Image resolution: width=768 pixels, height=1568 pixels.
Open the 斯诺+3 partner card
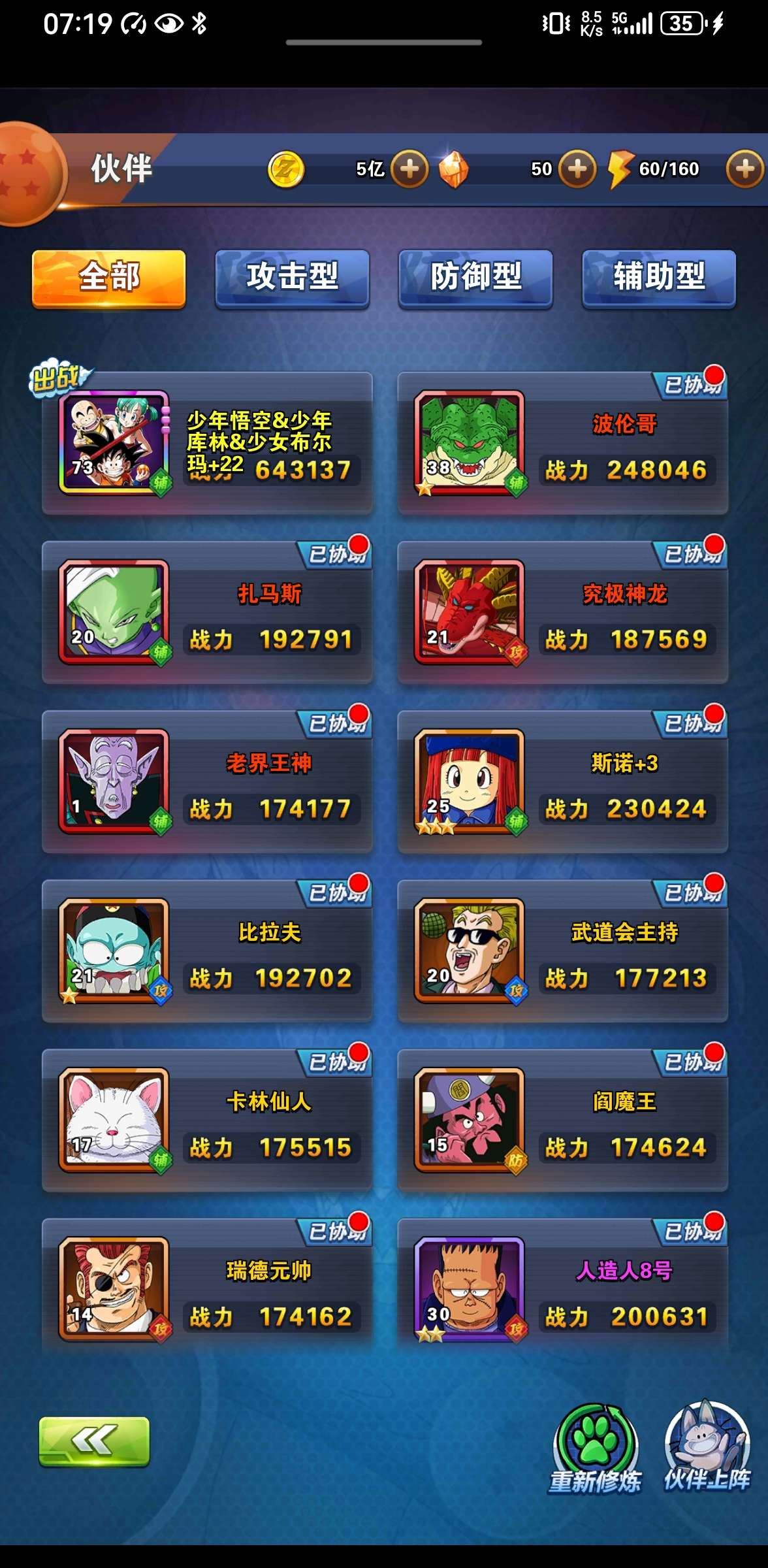(562, 783)
